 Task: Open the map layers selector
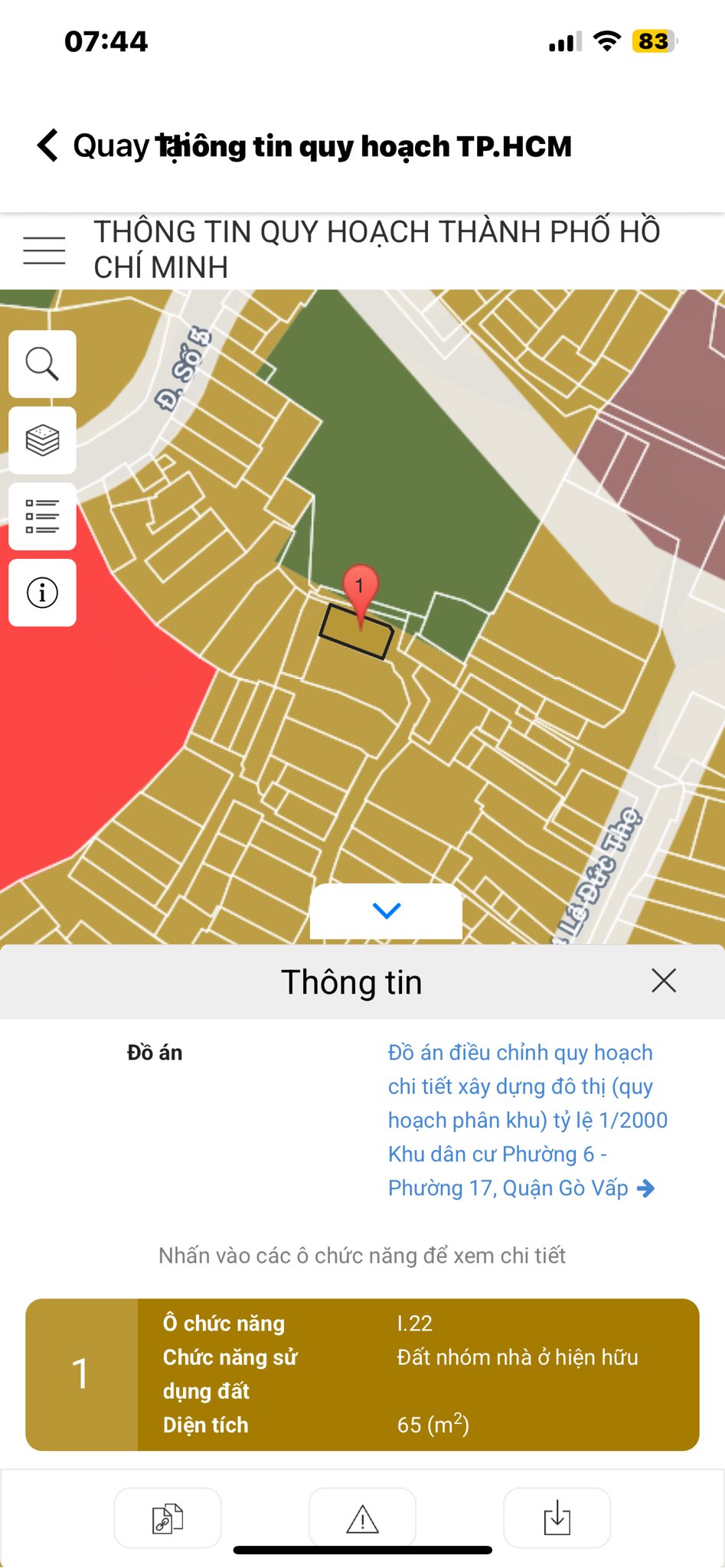click(x=42, y=440)
